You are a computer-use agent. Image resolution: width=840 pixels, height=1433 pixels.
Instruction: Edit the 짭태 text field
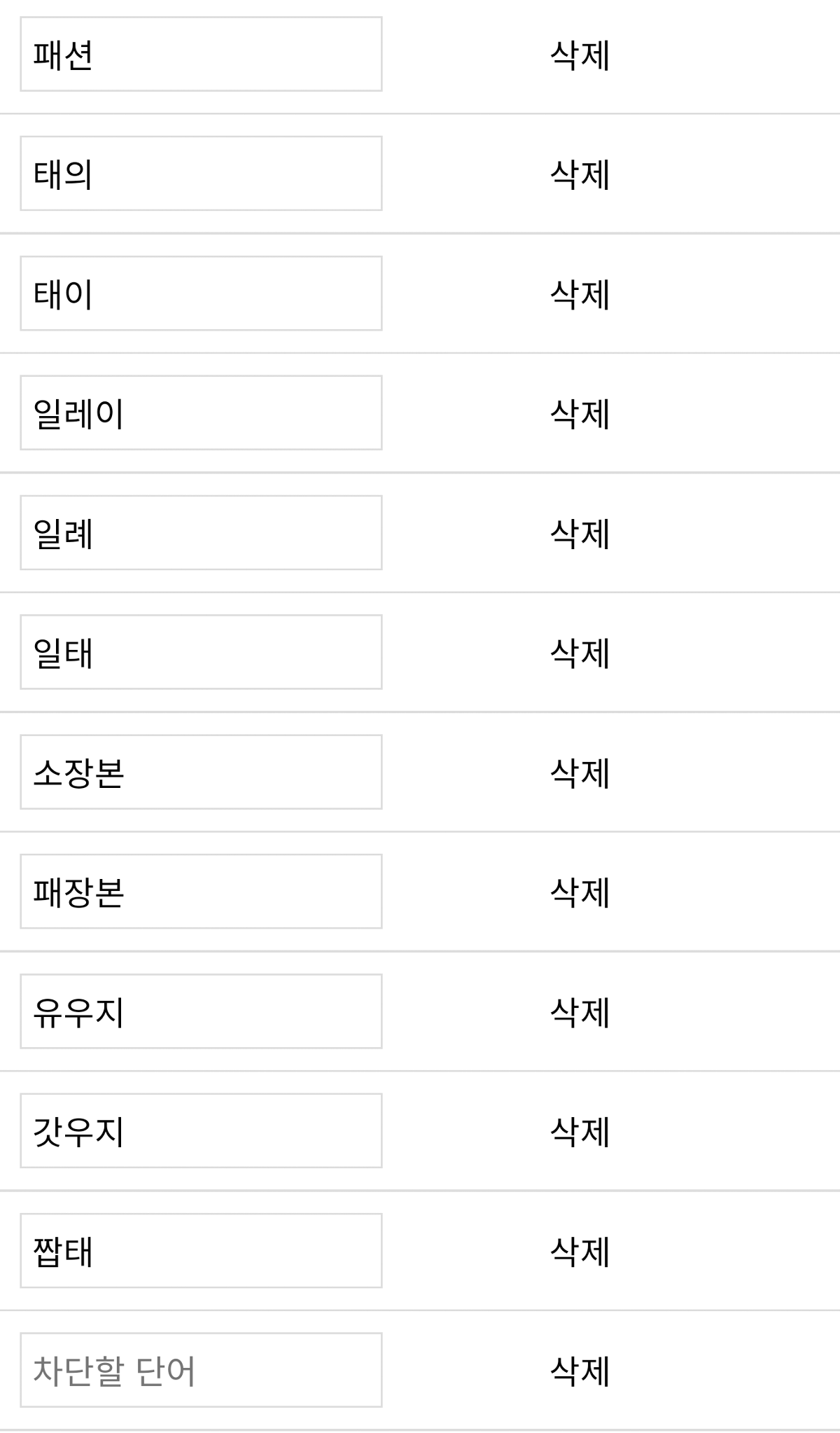(201, 1251)
